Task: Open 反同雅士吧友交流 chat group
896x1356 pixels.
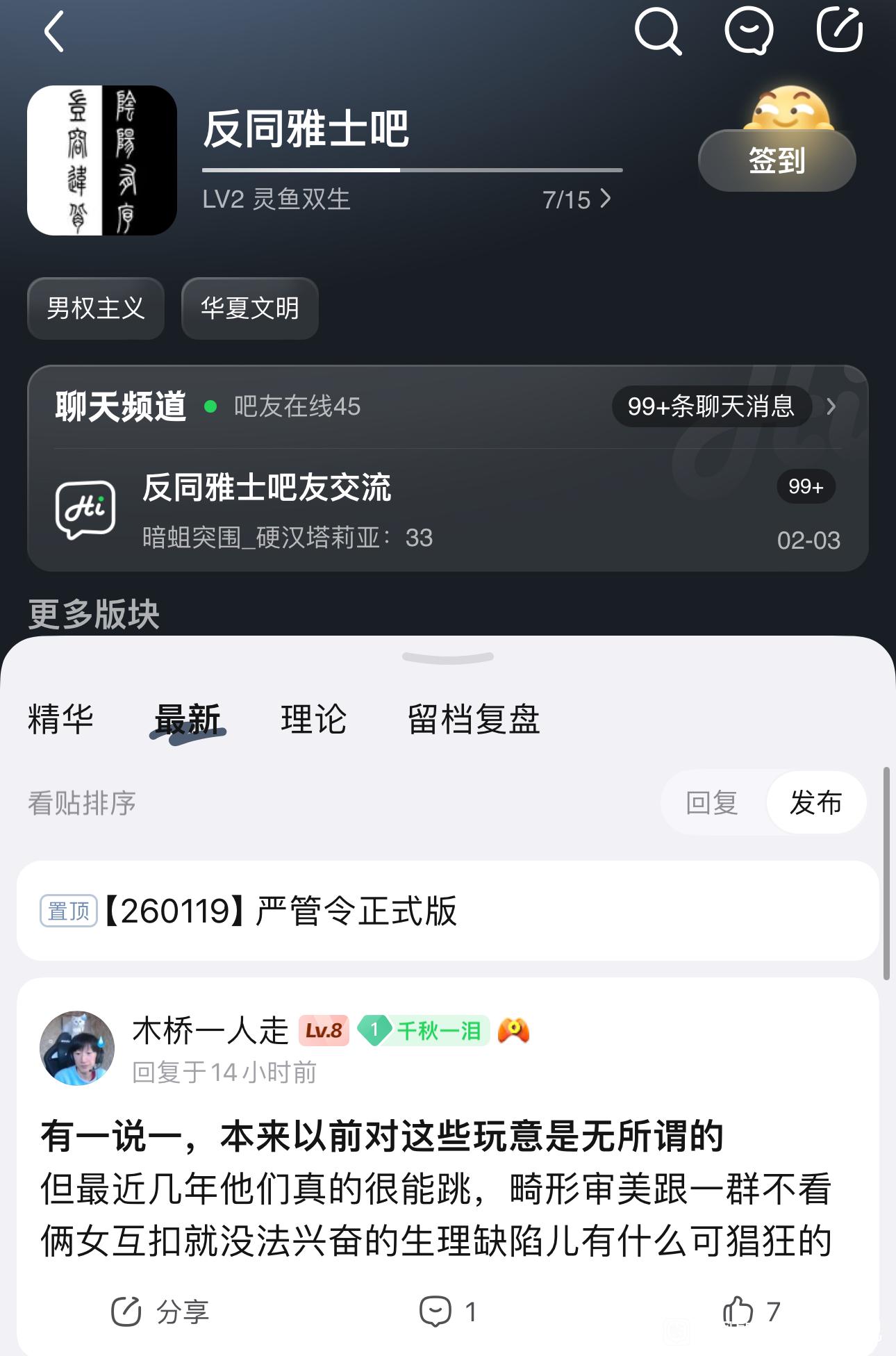Action: point(448,511)
